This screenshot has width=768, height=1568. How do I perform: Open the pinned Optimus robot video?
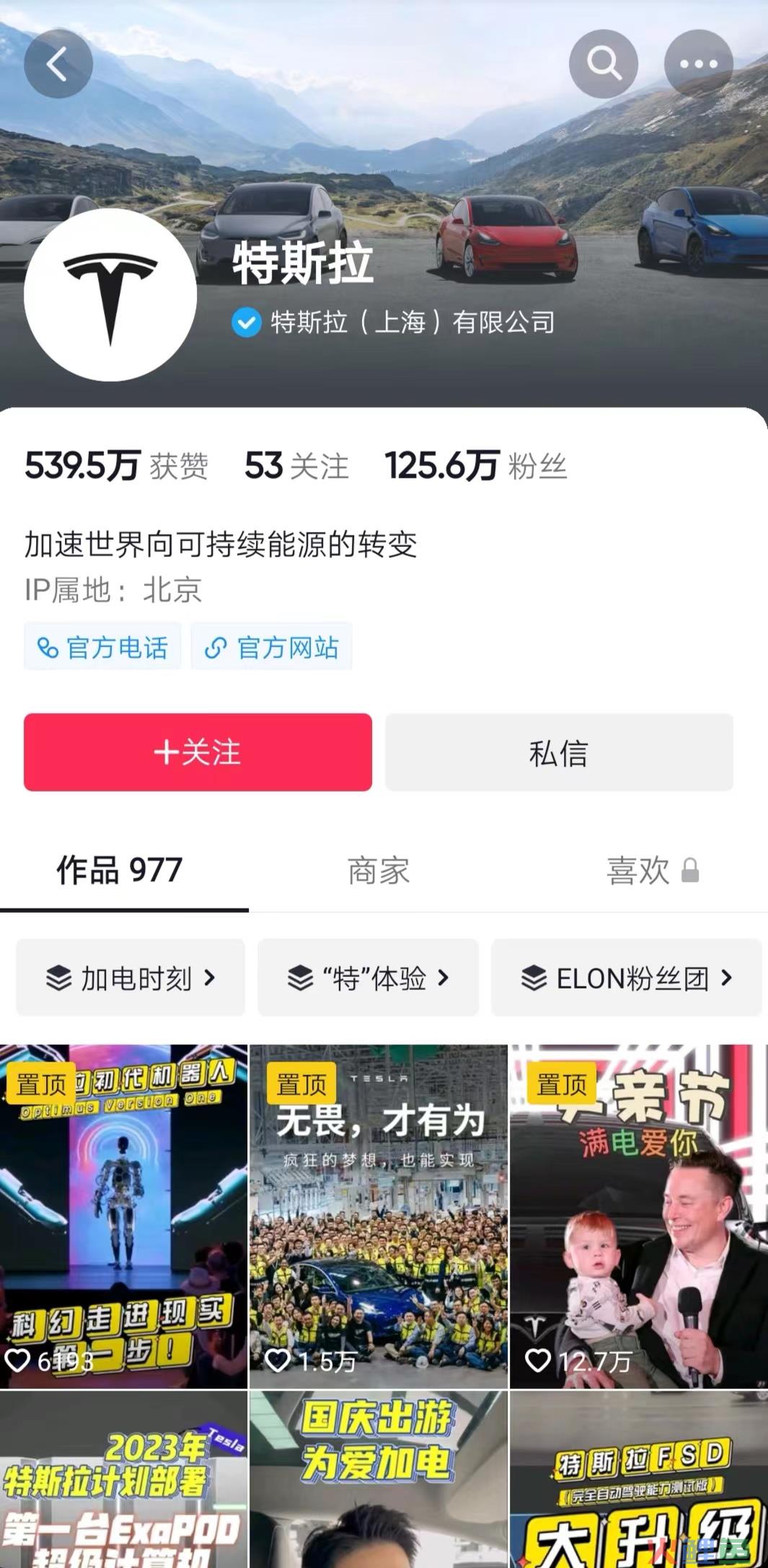coord(123,1217)
